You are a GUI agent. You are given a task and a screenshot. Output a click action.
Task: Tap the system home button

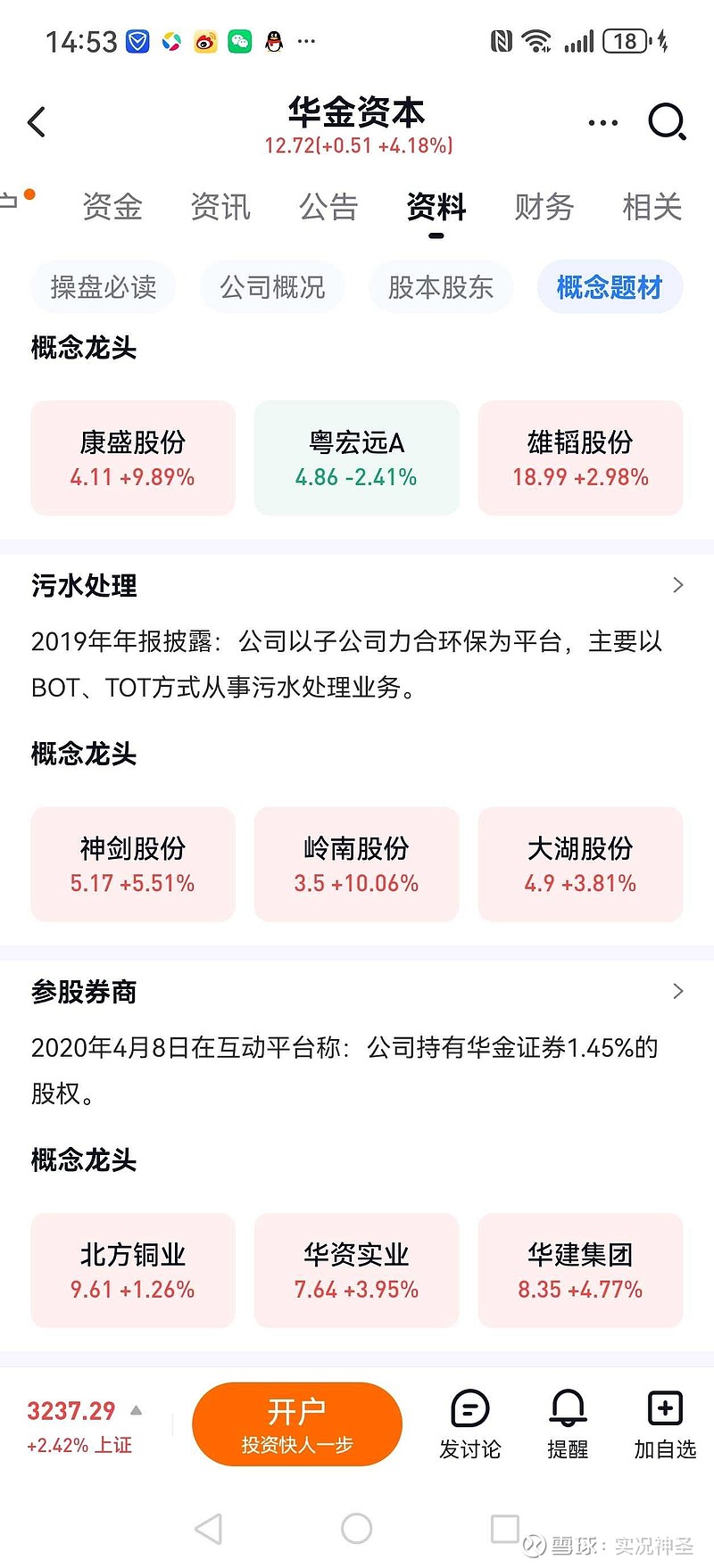(357, 1528)
